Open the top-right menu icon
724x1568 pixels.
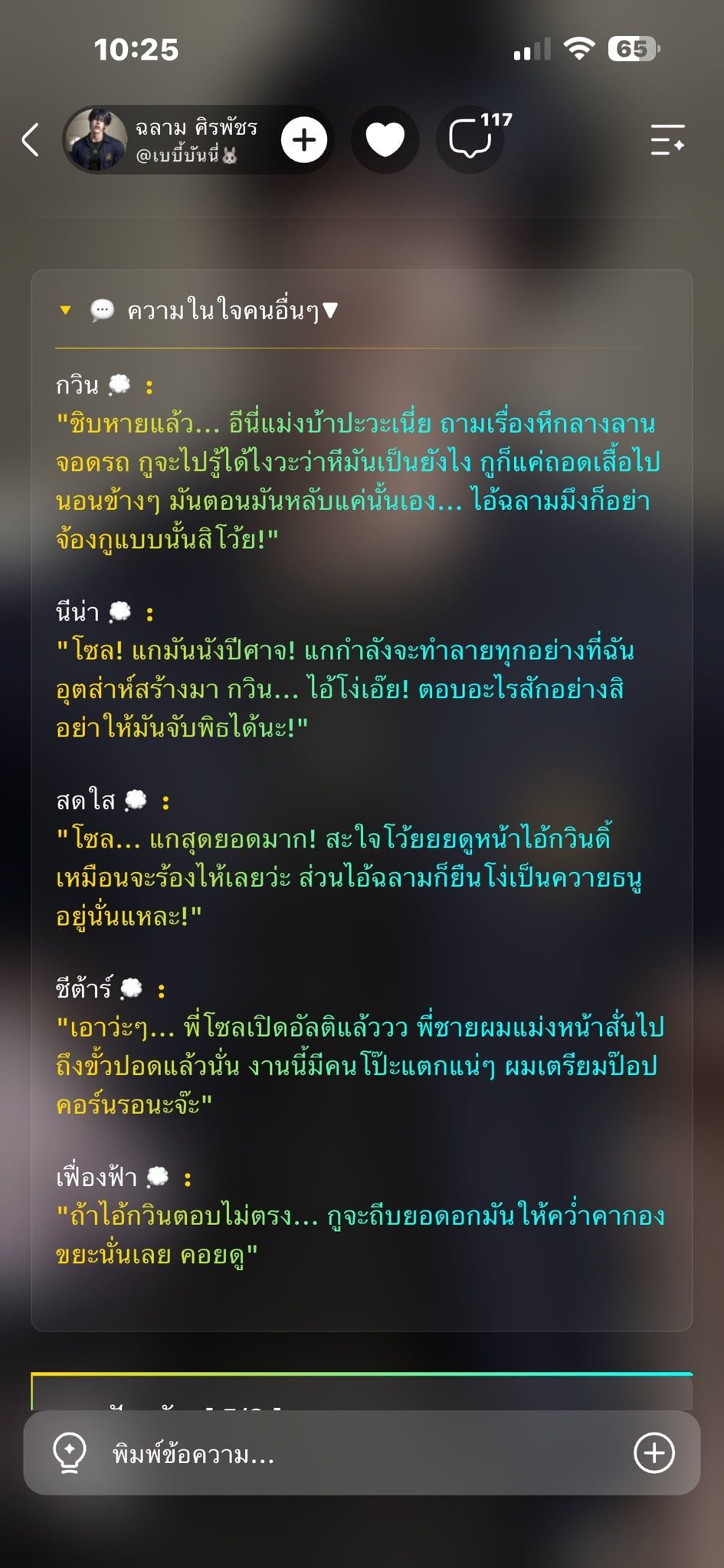(667, 140)
